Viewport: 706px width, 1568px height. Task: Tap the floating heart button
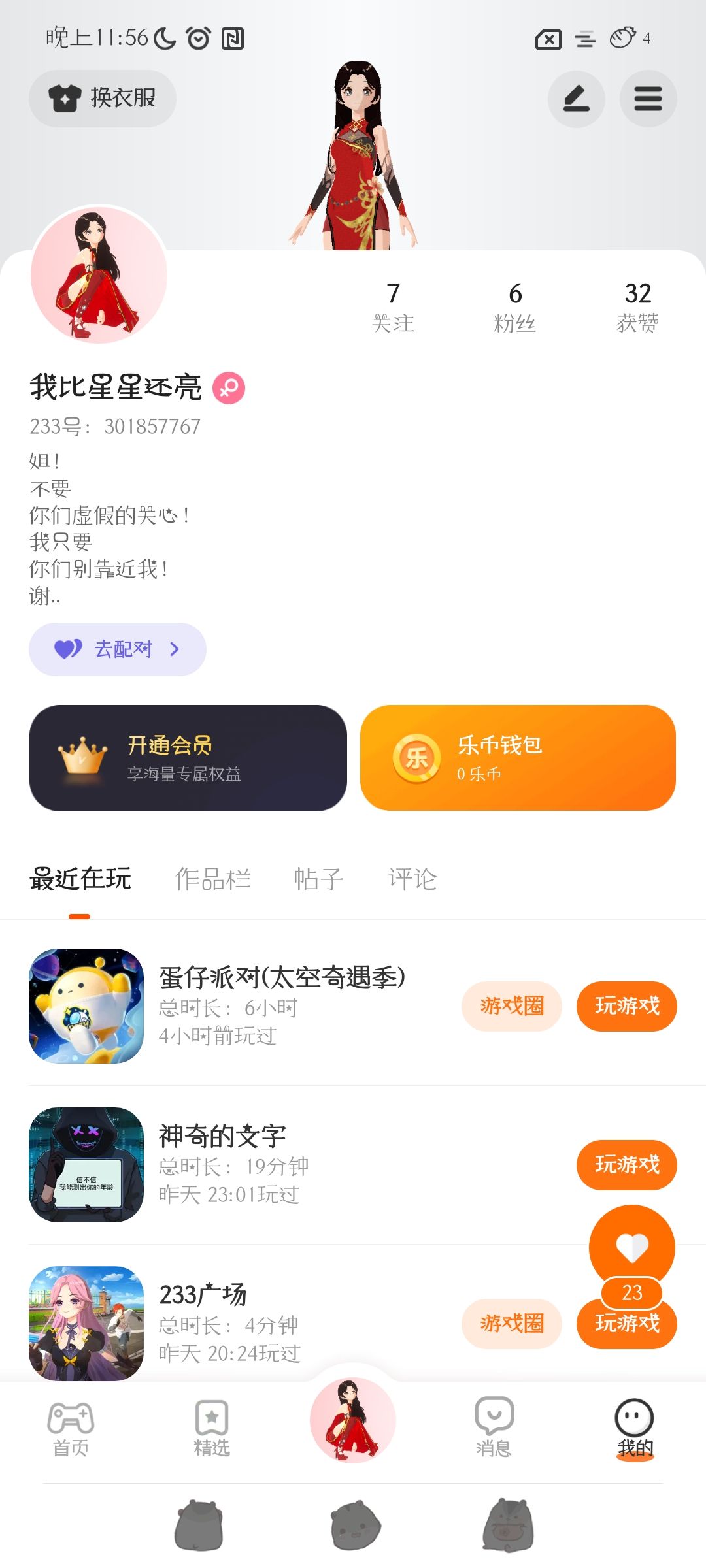(x=631, y=1247)
